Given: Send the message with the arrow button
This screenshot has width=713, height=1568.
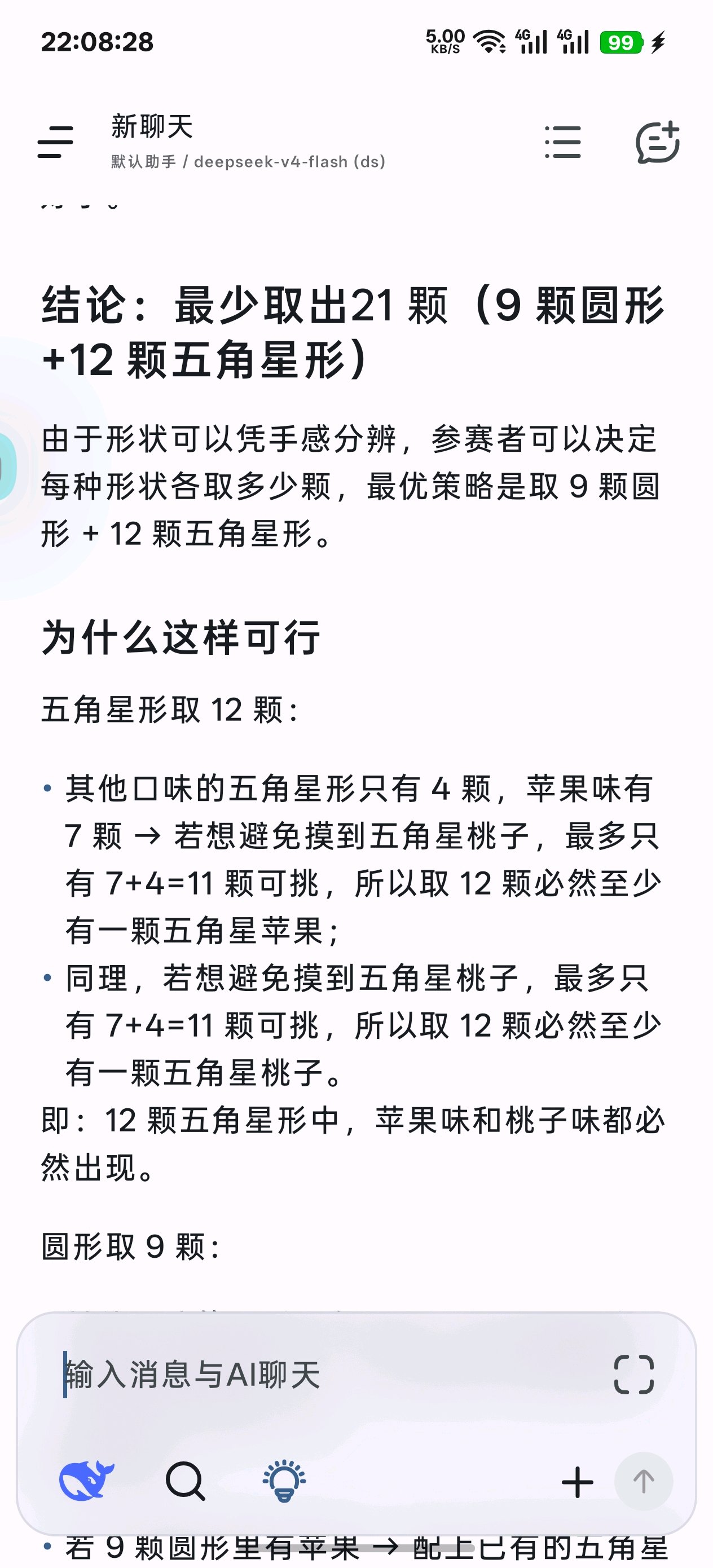Looking at the screenshot, I should 644,1482.
